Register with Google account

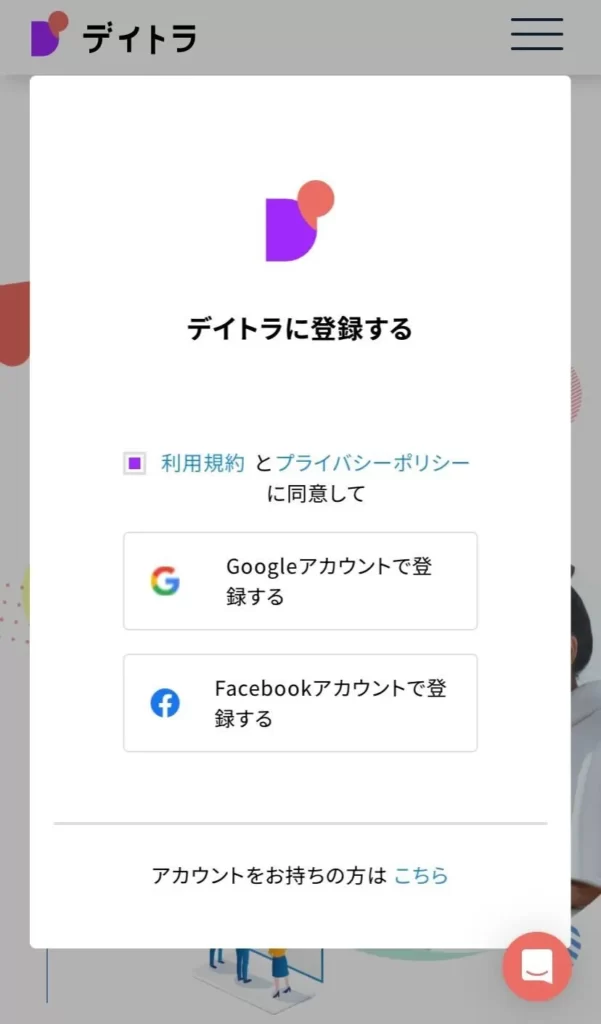300,581
